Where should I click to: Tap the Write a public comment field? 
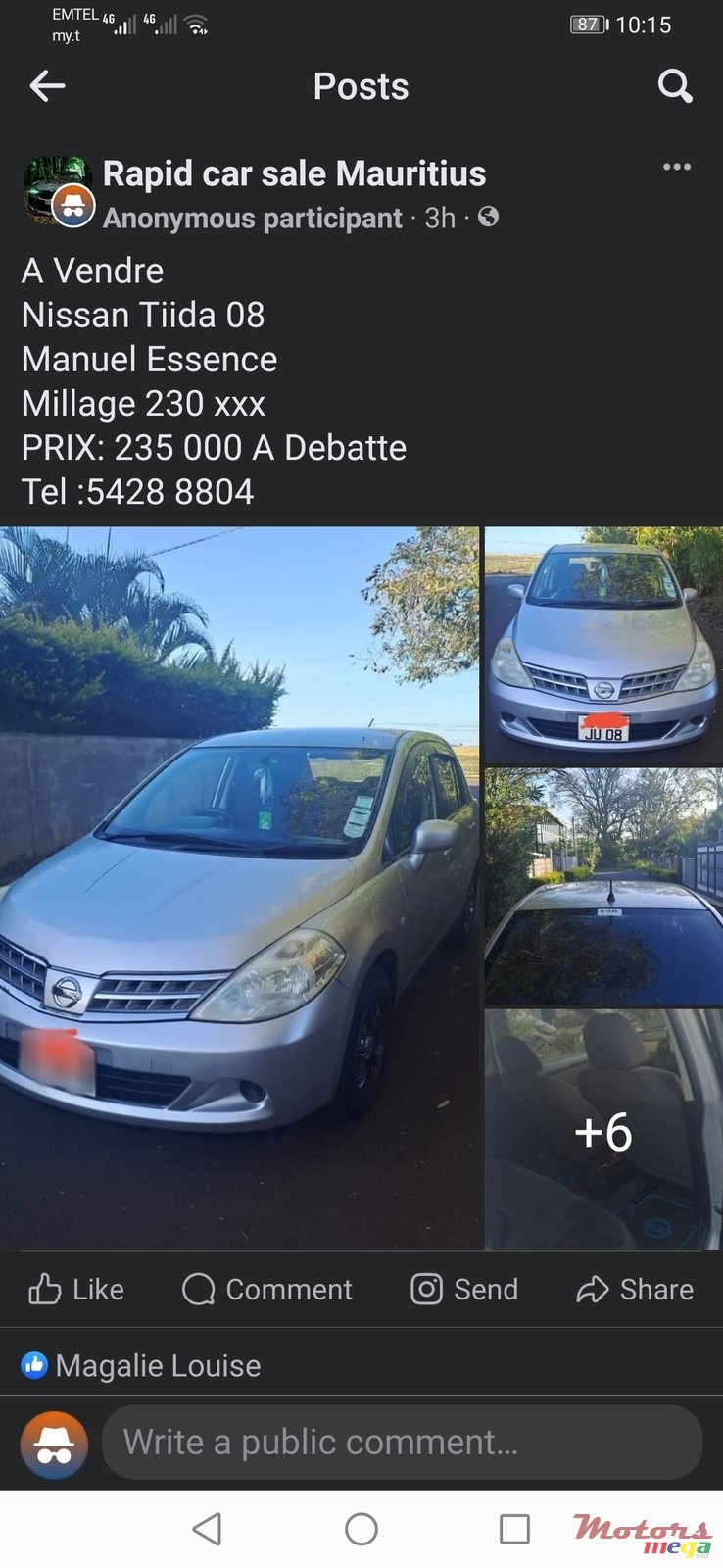coord(404,1442)
